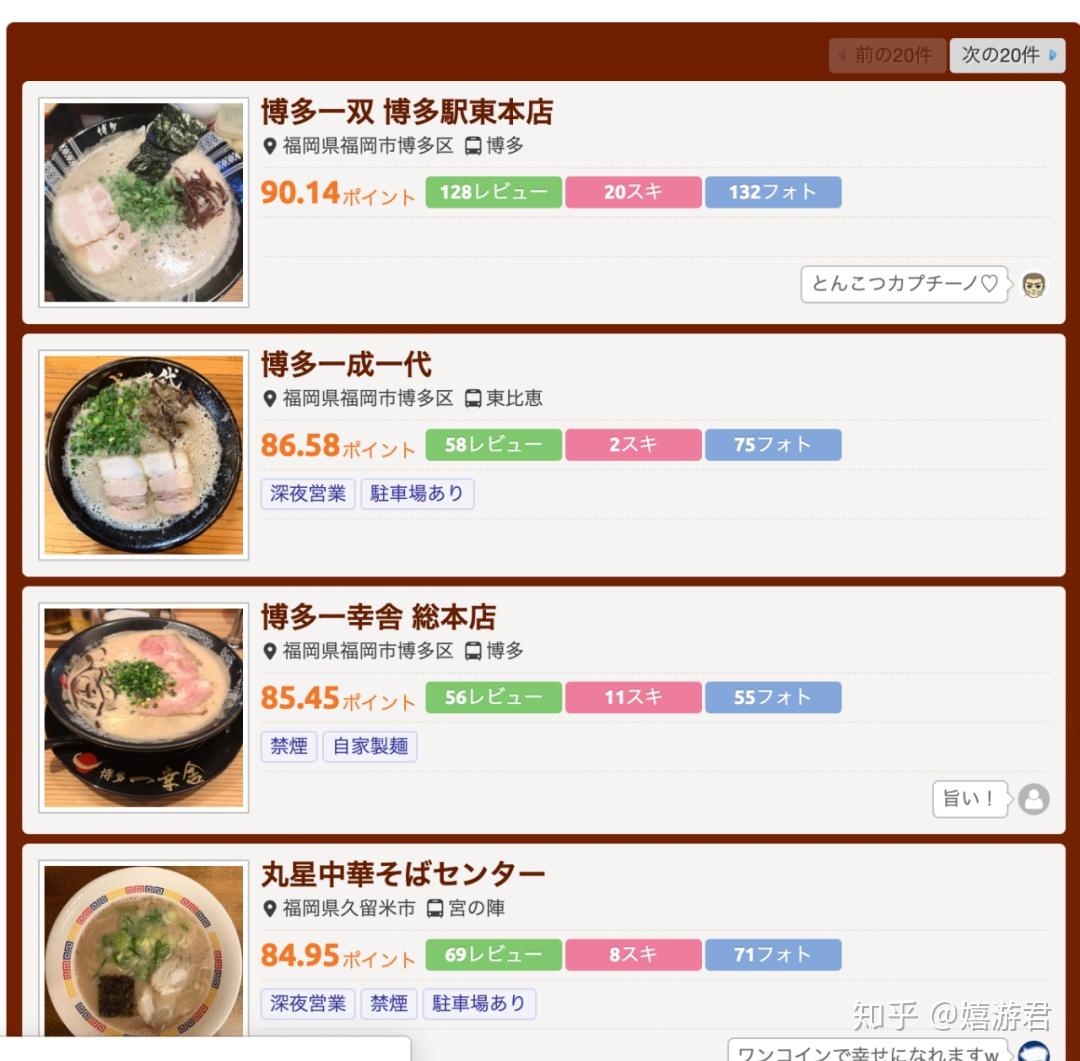The height and width of the screenshot is (1061, 1080).
Task: View 56 reviews for 博多一幸舎
Action: [x=493, y=698]
